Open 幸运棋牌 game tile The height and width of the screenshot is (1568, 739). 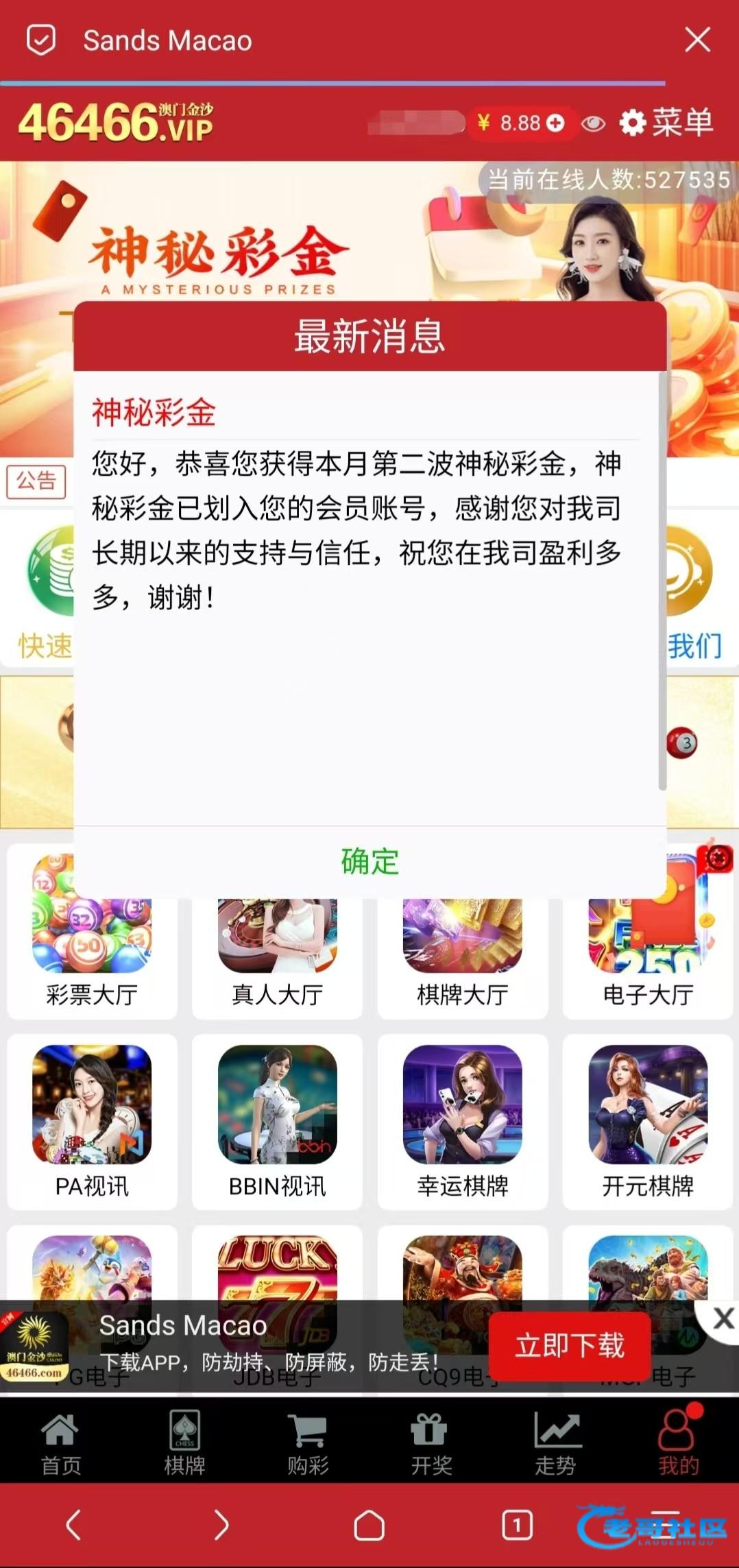coord(462,1121)
